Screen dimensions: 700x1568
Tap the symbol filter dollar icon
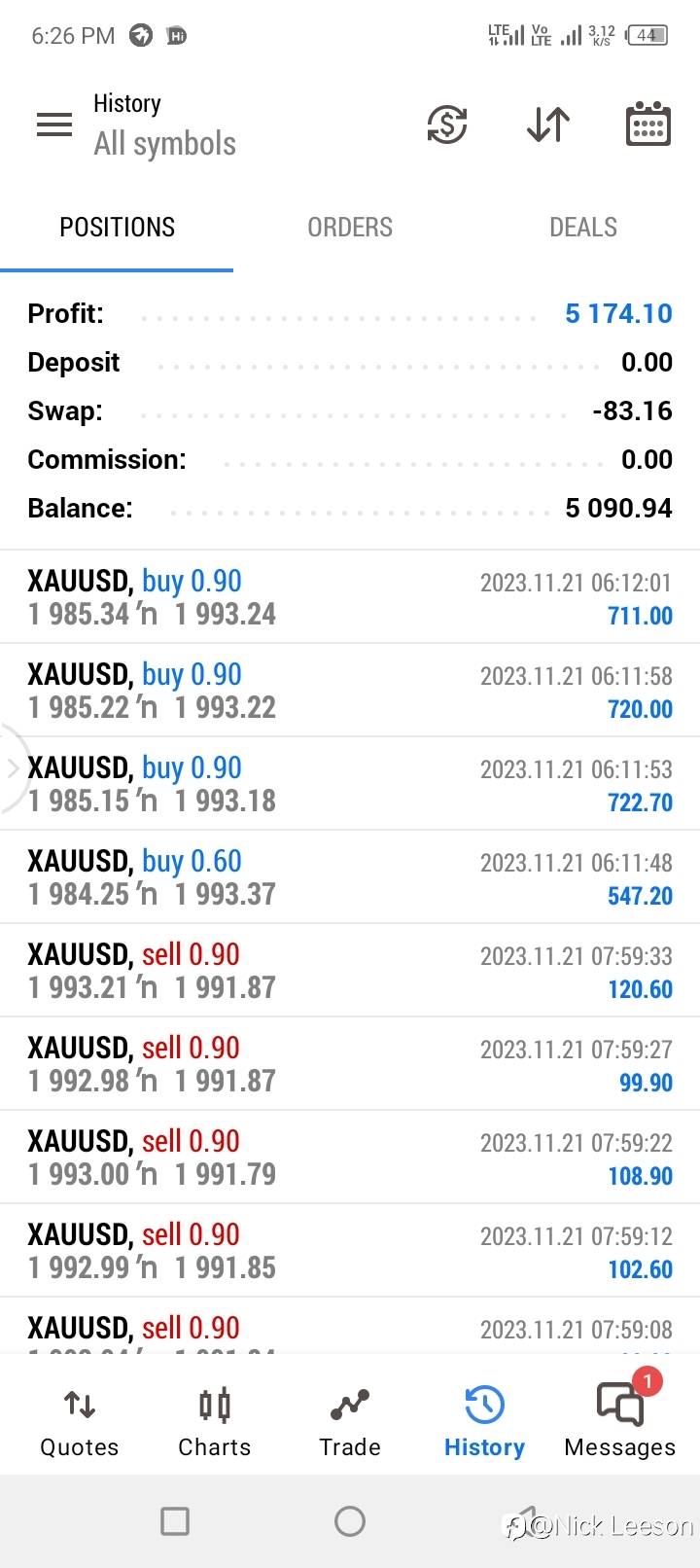[447, 125]
